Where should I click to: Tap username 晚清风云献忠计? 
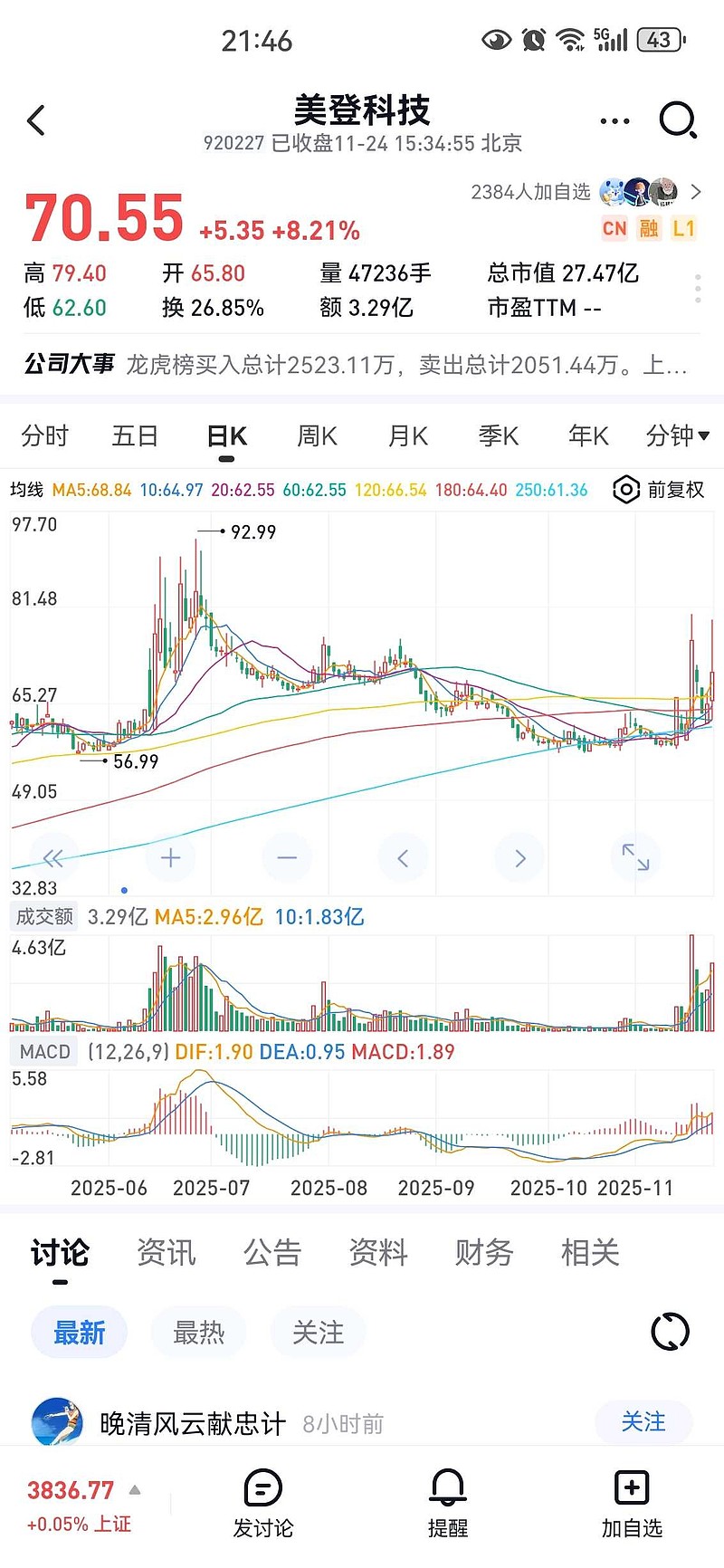click(193, 1422)
